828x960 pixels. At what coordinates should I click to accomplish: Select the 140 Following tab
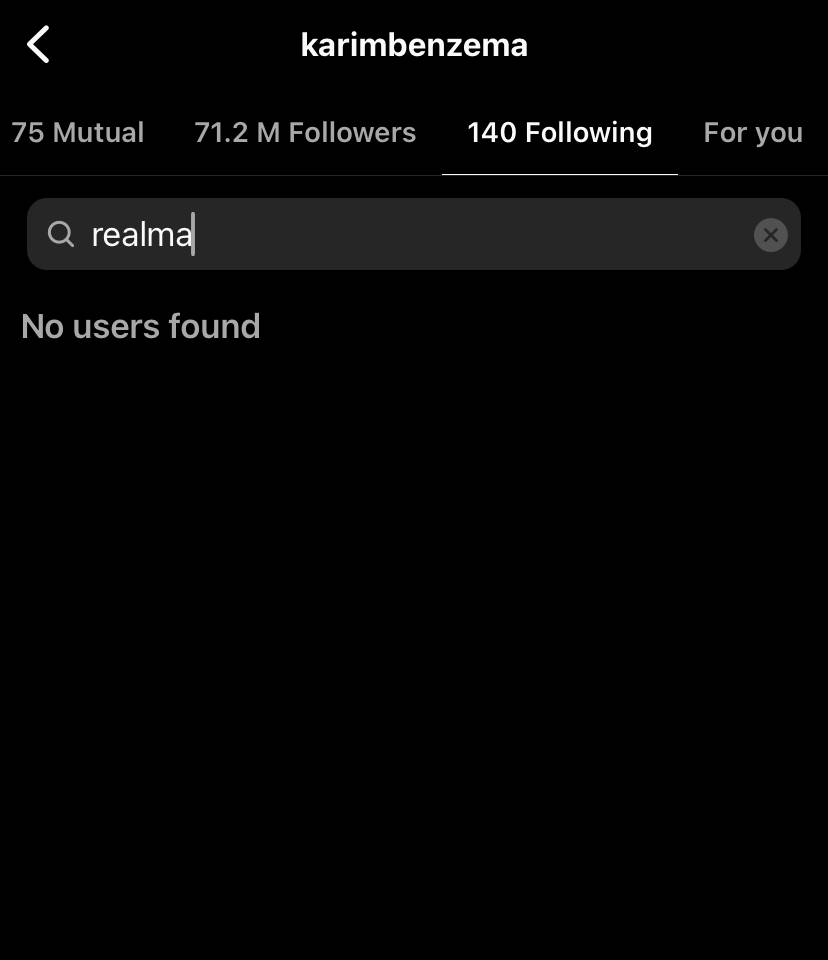click(559, 133)
